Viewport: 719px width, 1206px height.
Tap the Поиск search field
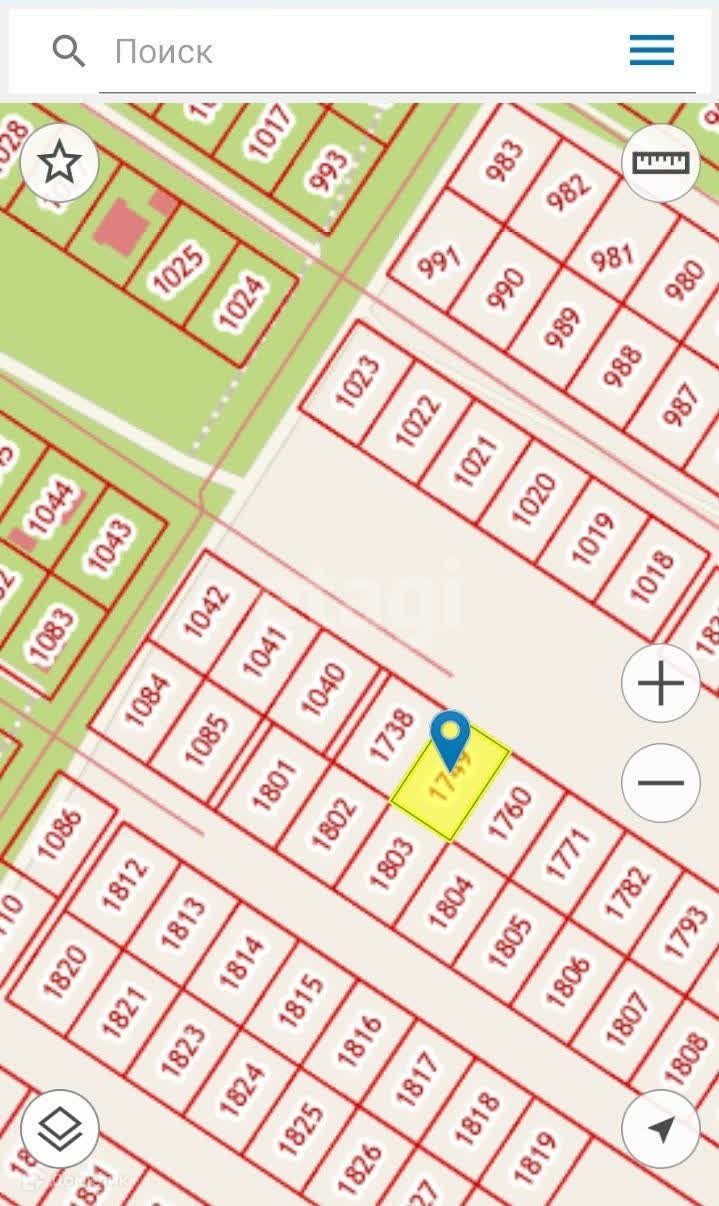coord(360,51)
